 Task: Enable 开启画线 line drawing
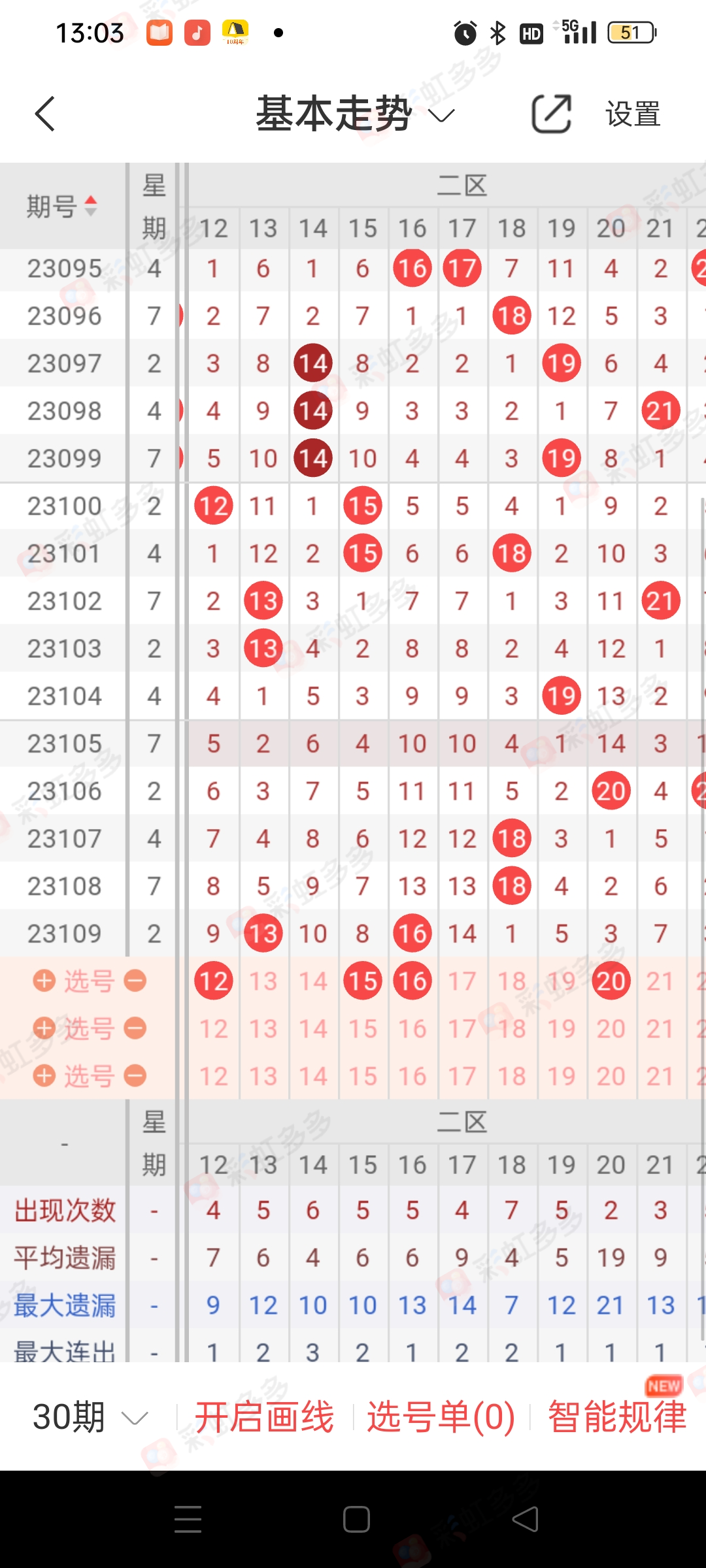click(265, 1416)
